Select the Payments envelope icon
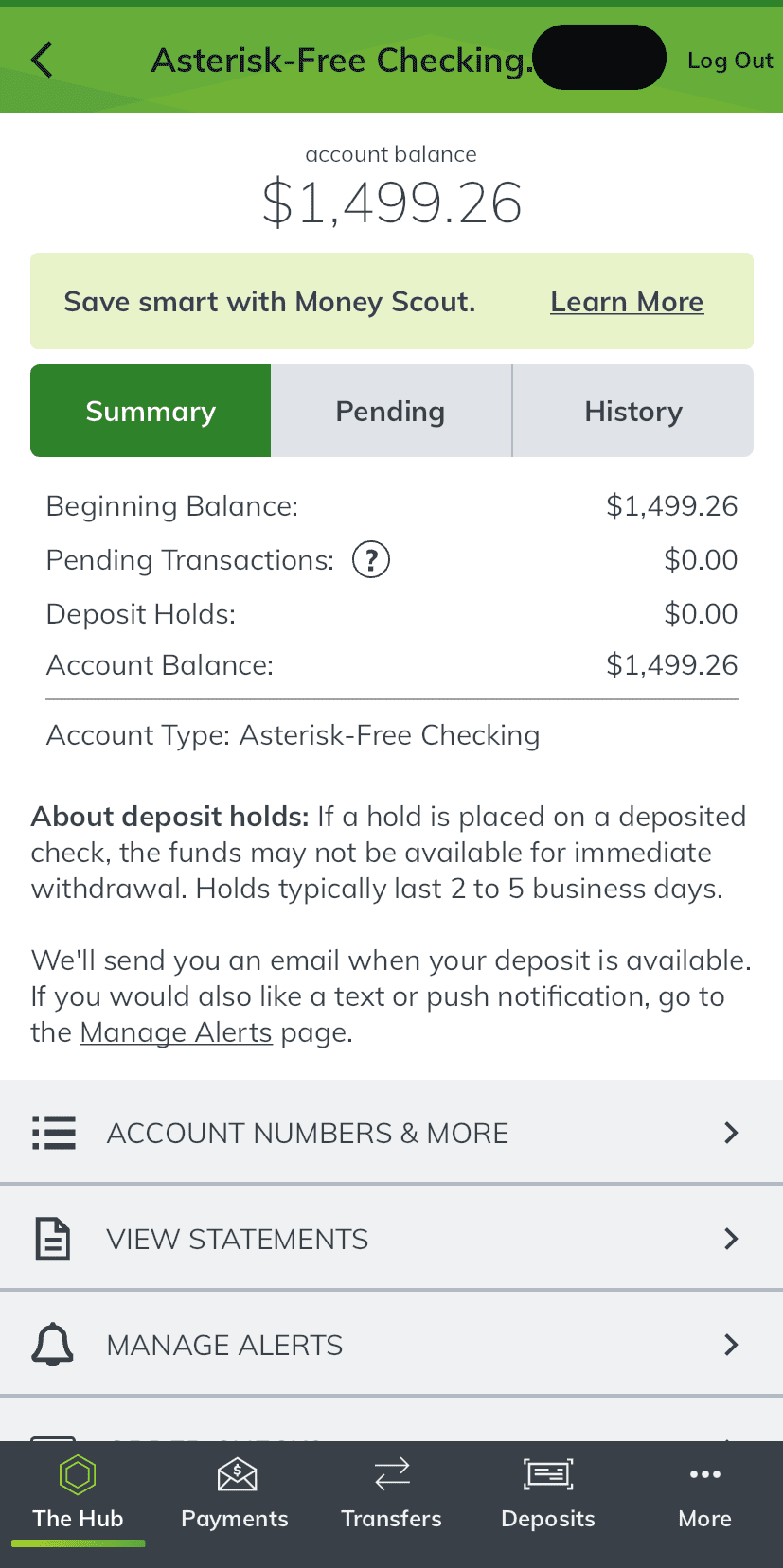The height and width of the screenshot is (1568, 783). coord(234,1474)
